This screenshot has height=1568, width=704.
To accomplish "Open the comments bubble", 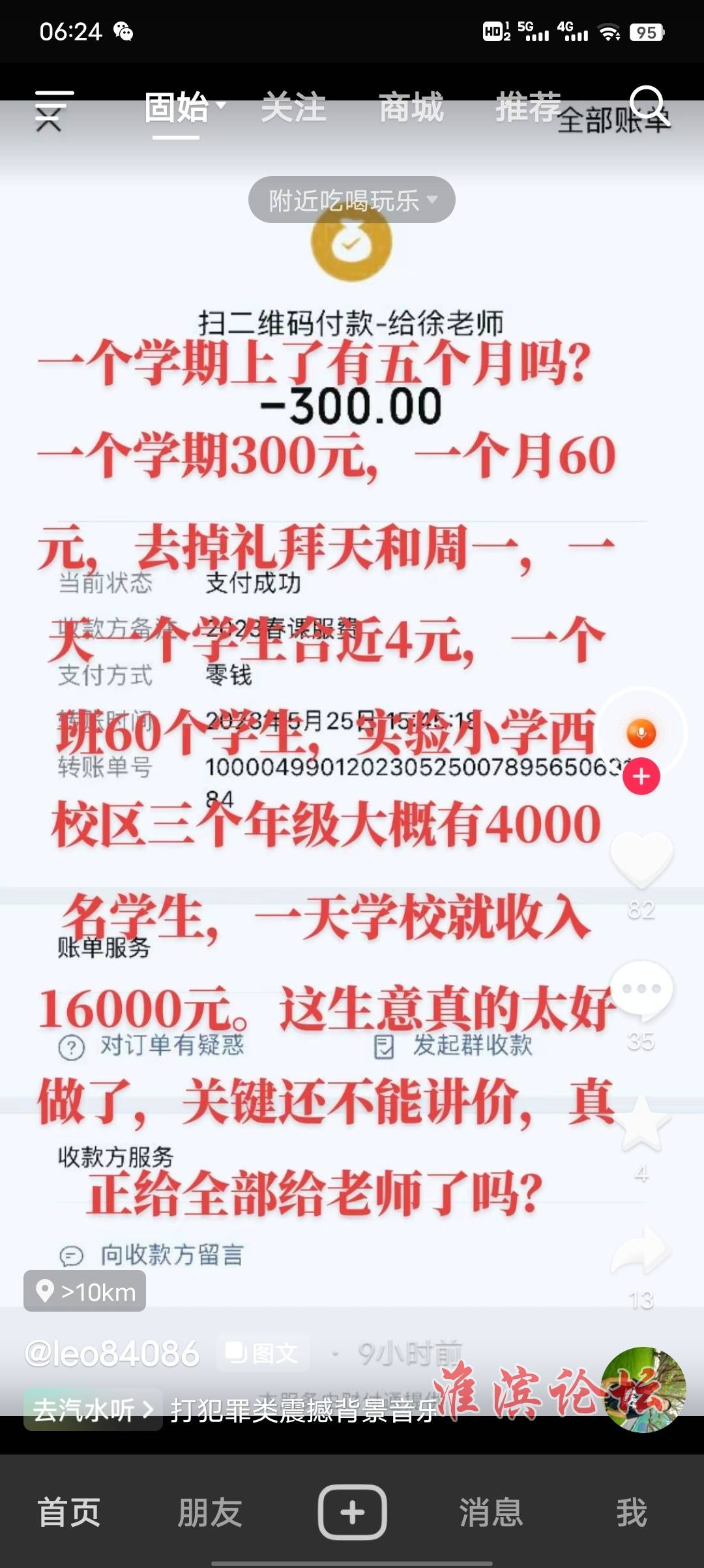I will 641,991.
